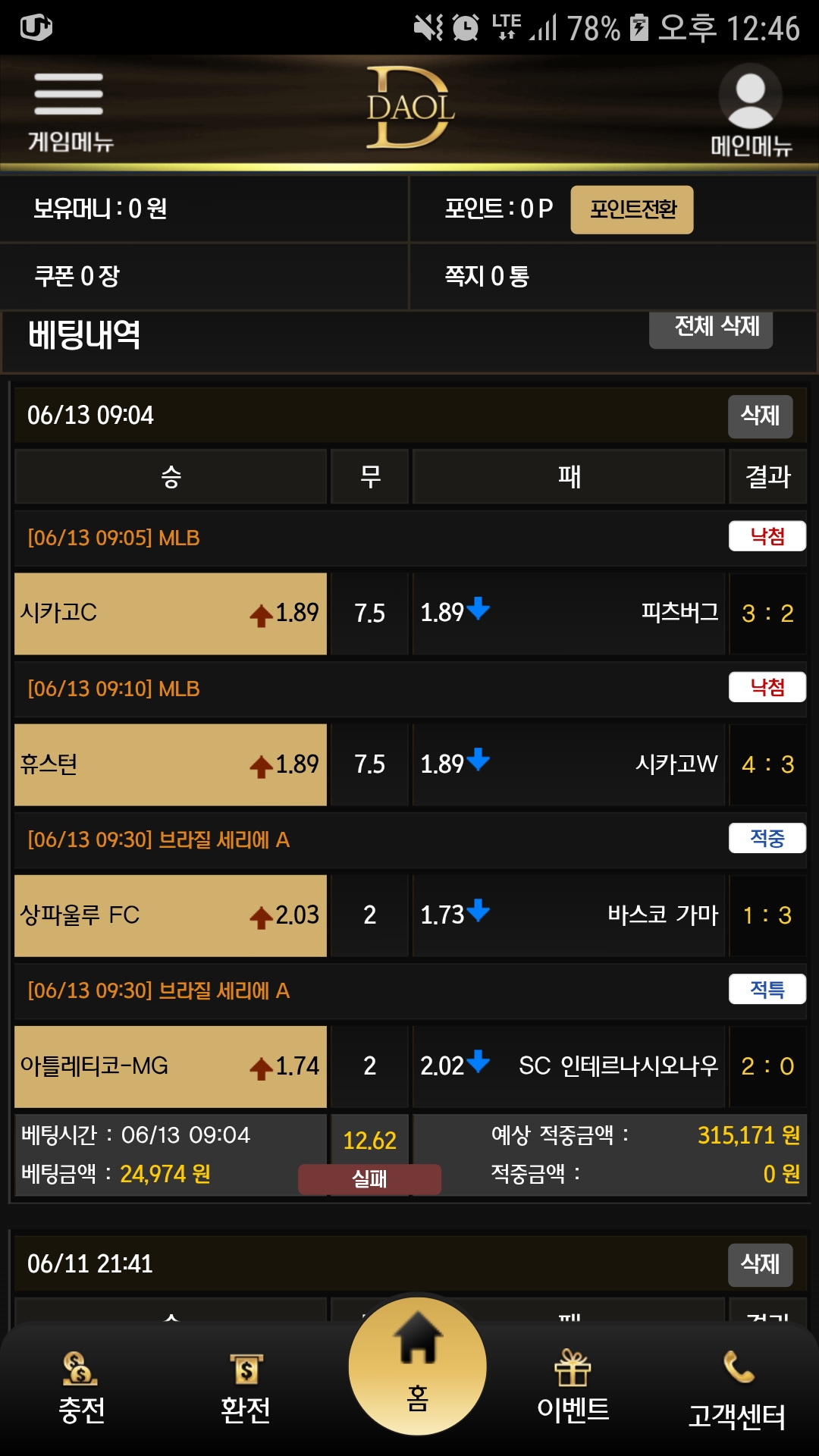This screenshot has width=819, height=1456.
Task: Go to the 환전 withdrawal tab
Action: point(245,1388)
